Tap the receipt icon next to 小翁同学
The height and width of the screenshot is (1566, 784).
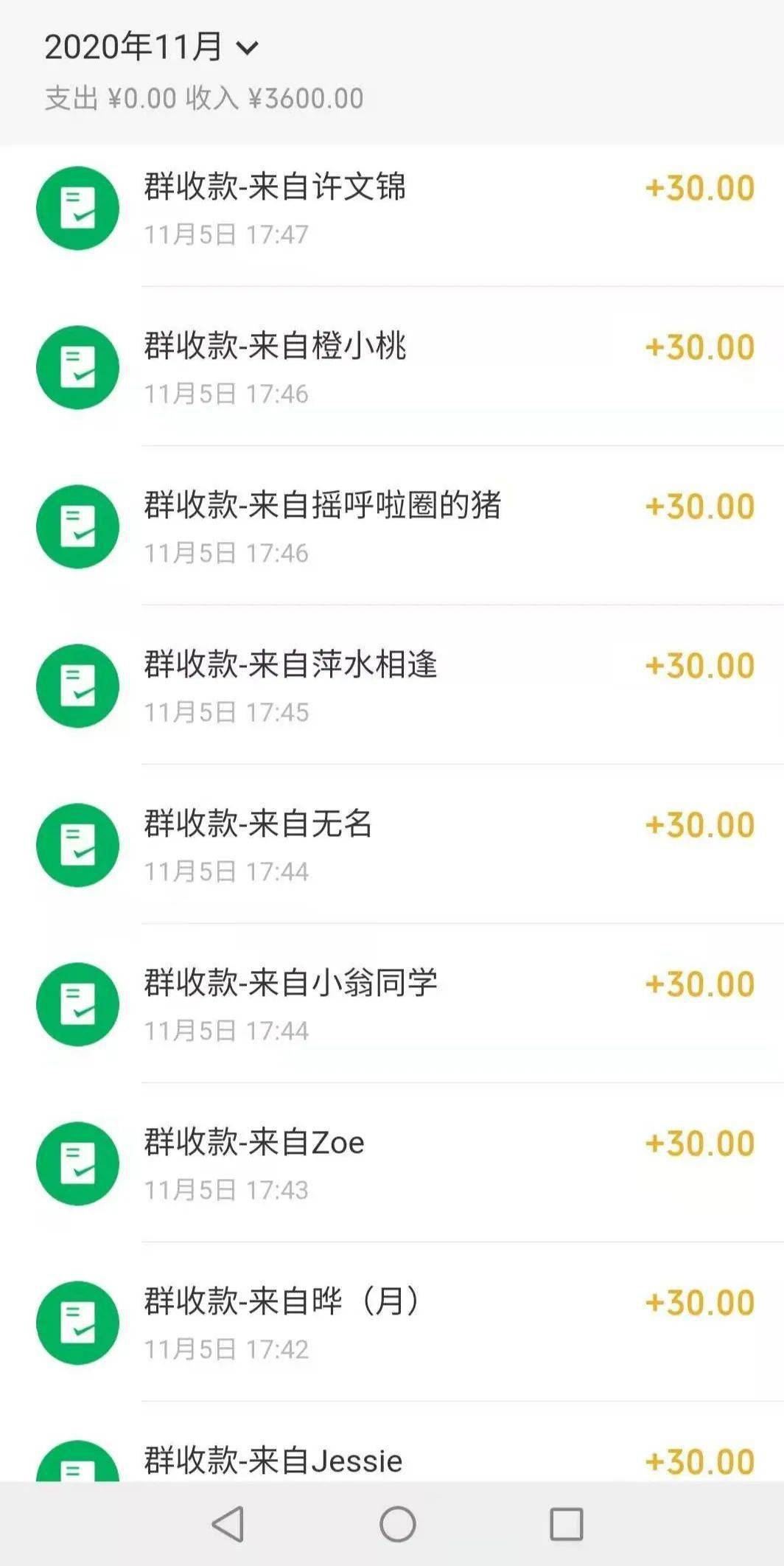coord(78,1004)
